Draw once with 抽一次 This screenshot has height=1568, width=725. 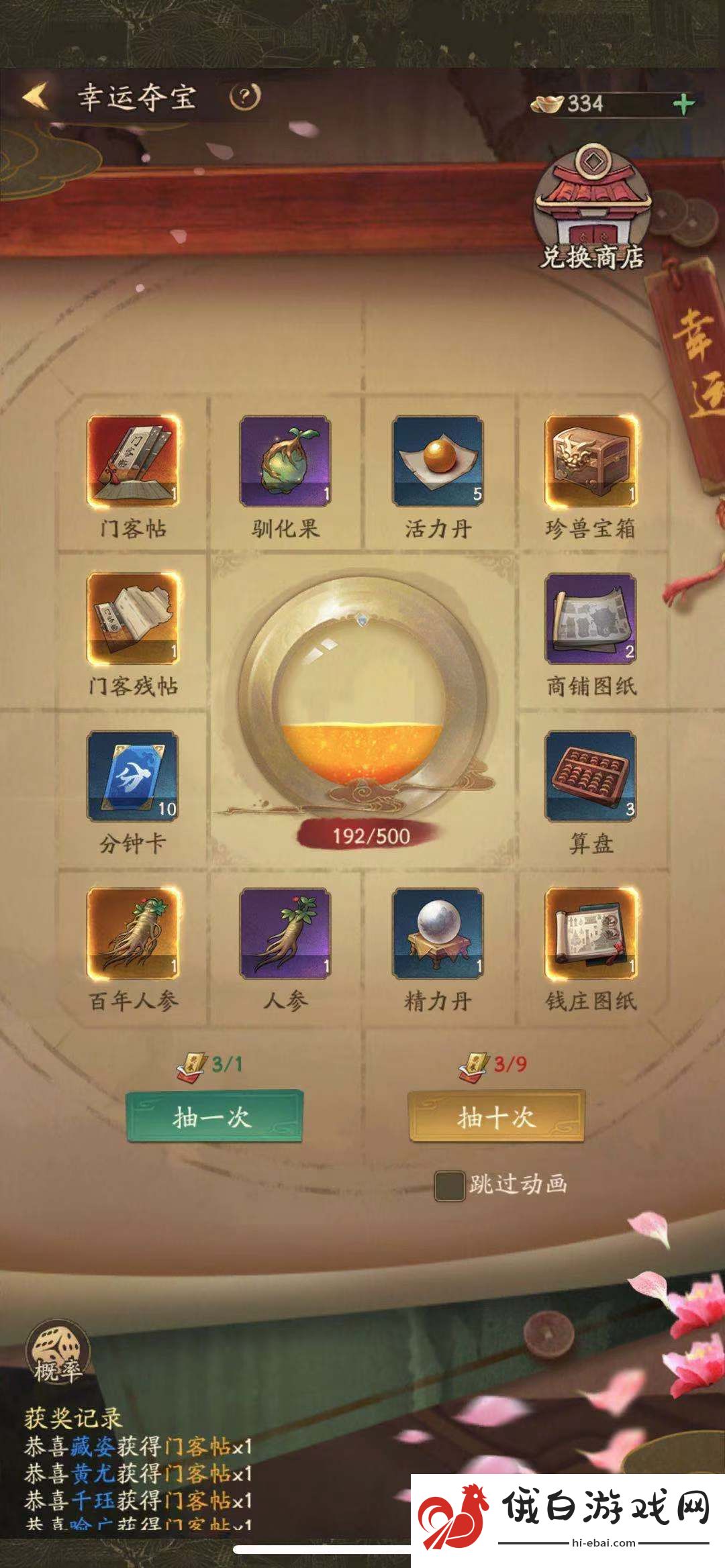tap(214, 1117)
